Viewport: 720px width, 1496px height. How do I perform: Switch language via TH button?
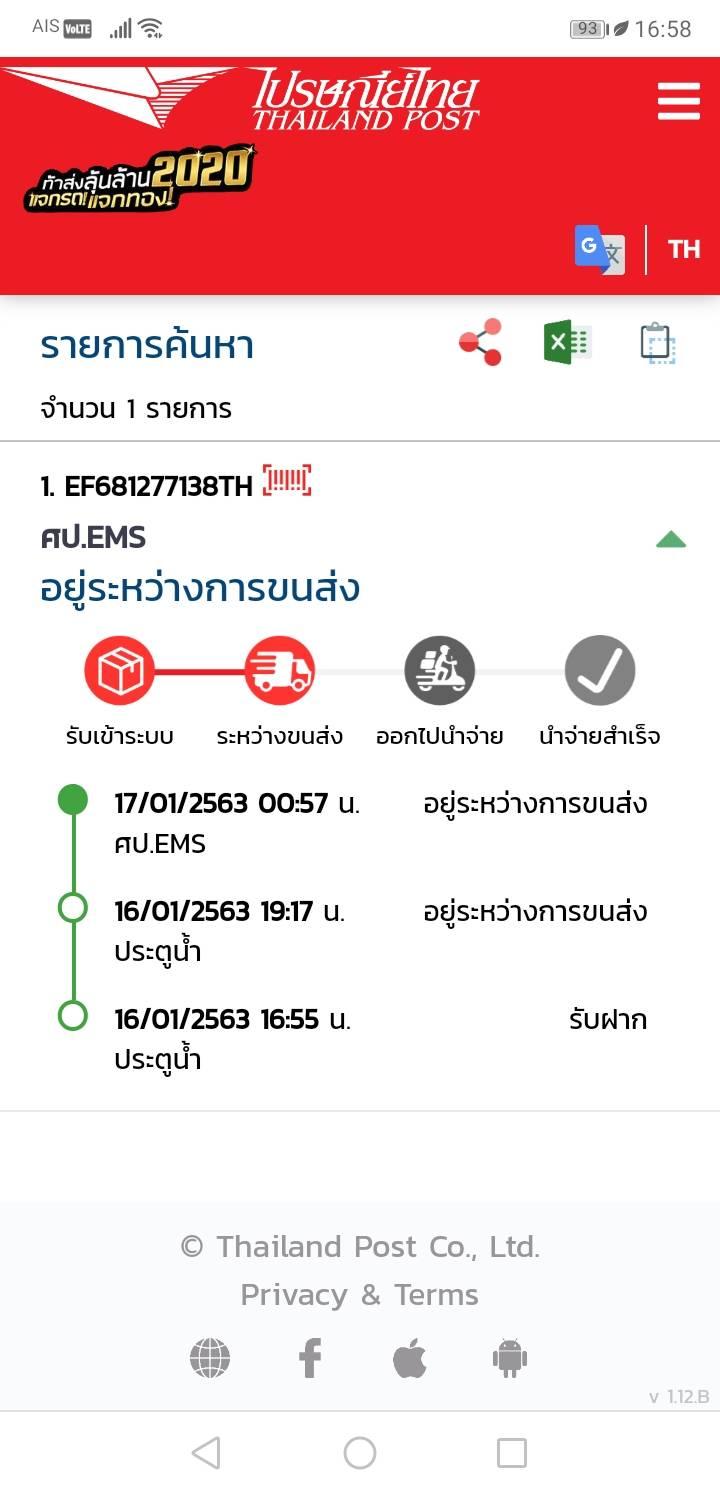(x=684, y=250)
